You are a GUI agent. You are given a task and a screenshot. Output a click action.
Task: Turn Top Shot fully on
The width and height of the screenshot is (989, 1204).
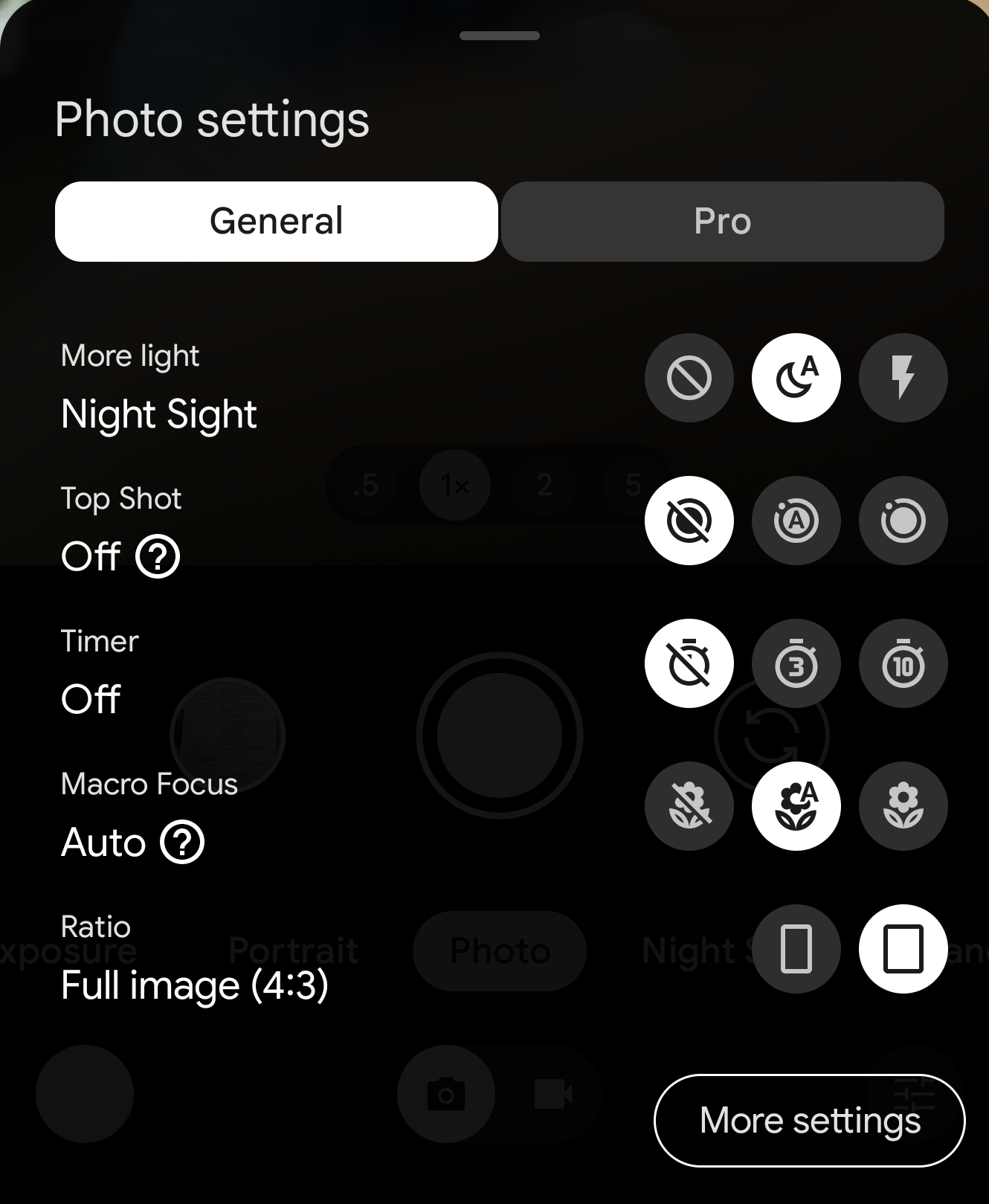pyautogui.click(x=903, y=521)
